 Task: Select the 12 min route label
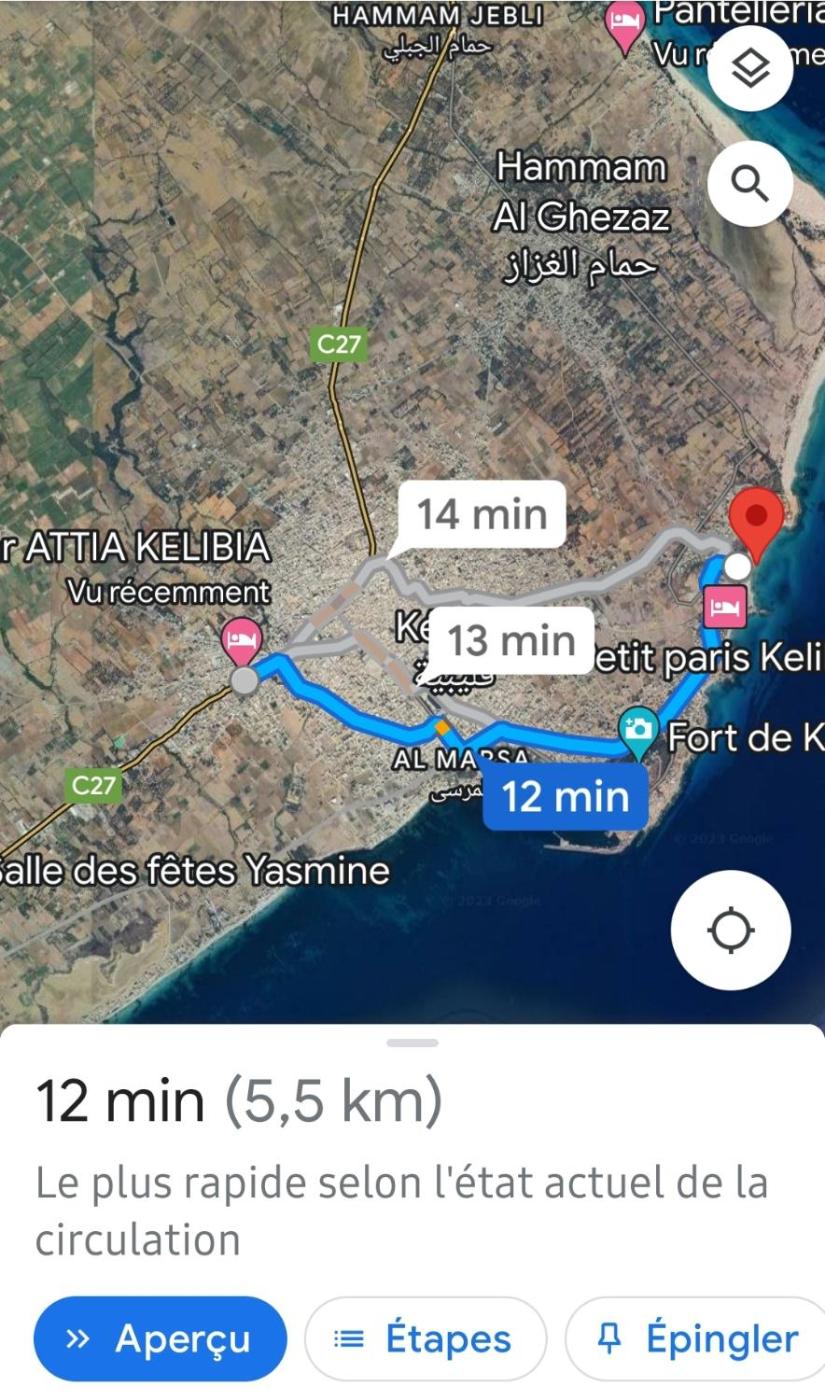click(565, 797)
